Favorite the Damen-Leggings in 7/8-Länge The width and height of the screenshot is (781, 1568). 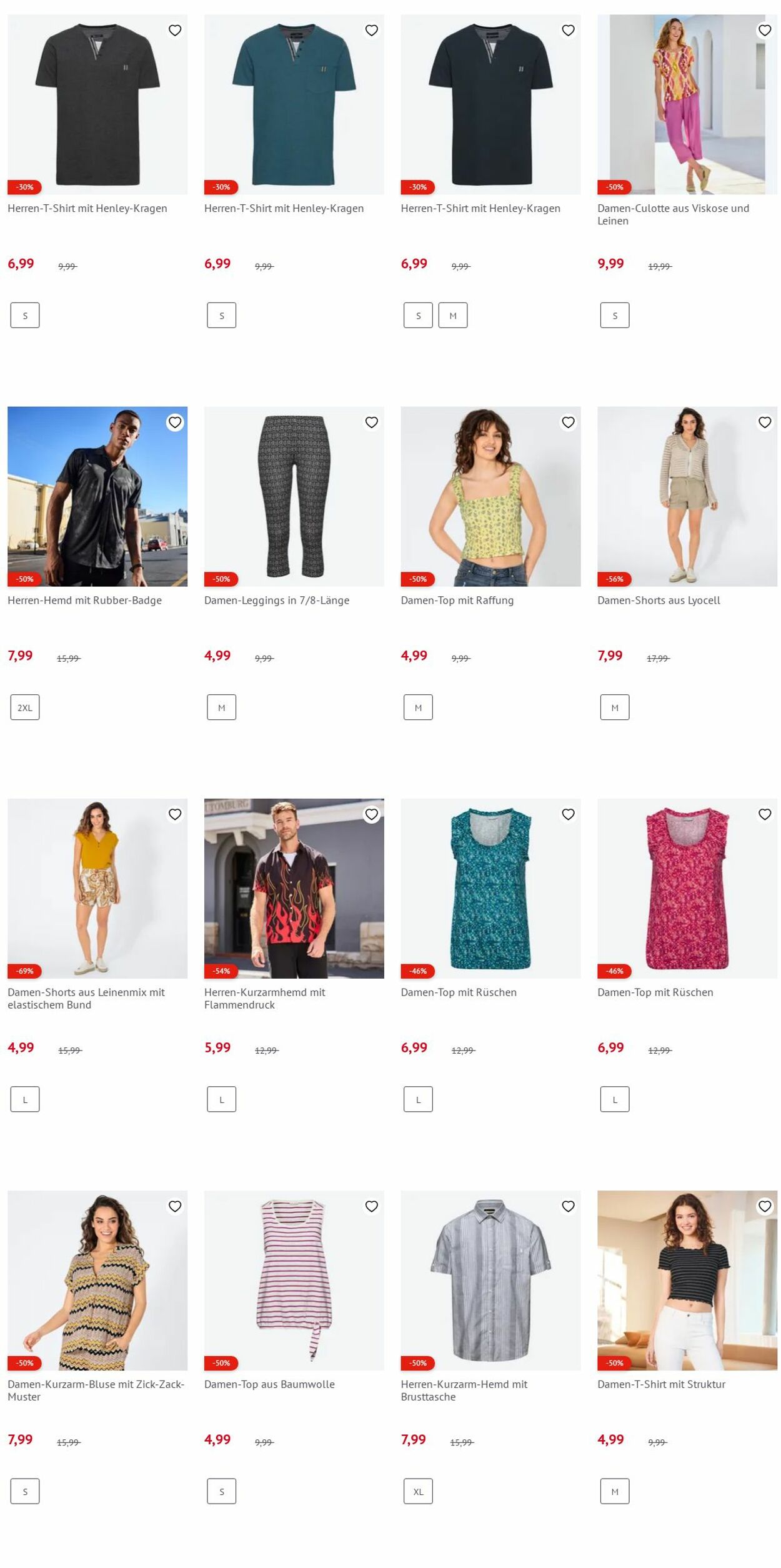[371, 422]
